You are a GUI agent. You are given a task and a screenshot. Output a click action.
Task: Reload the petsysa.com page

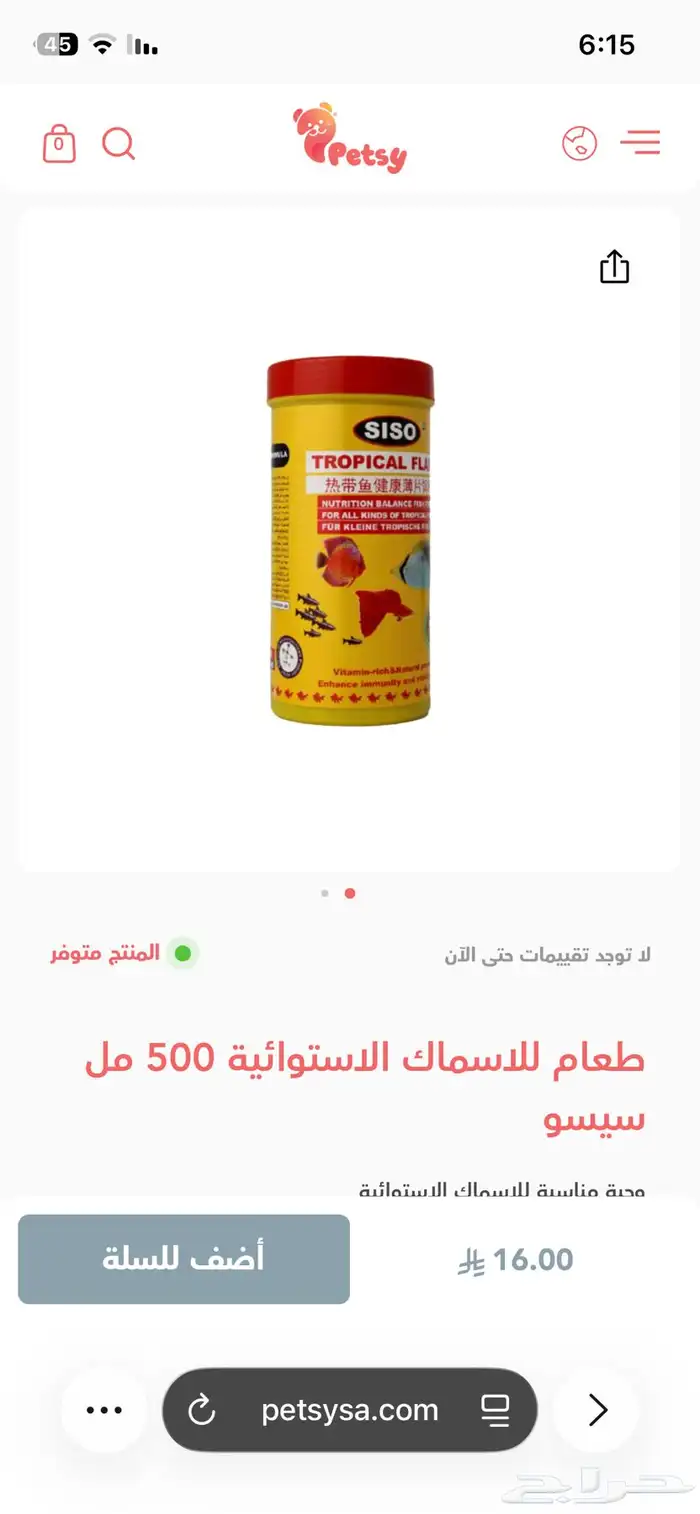[202, 1410]
